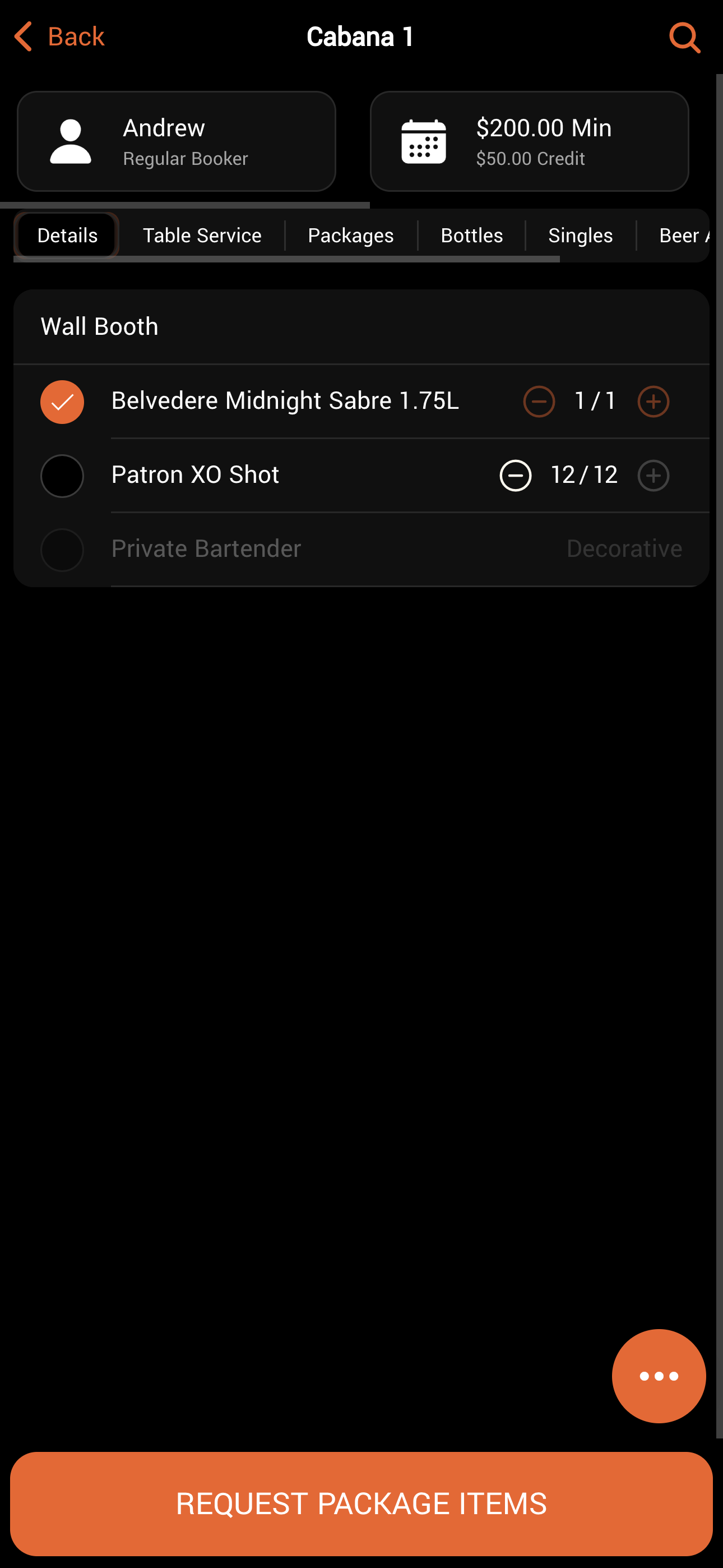Increase Patron XO Shot quantity
723x1568 pixels.
(x=653, y=476)
